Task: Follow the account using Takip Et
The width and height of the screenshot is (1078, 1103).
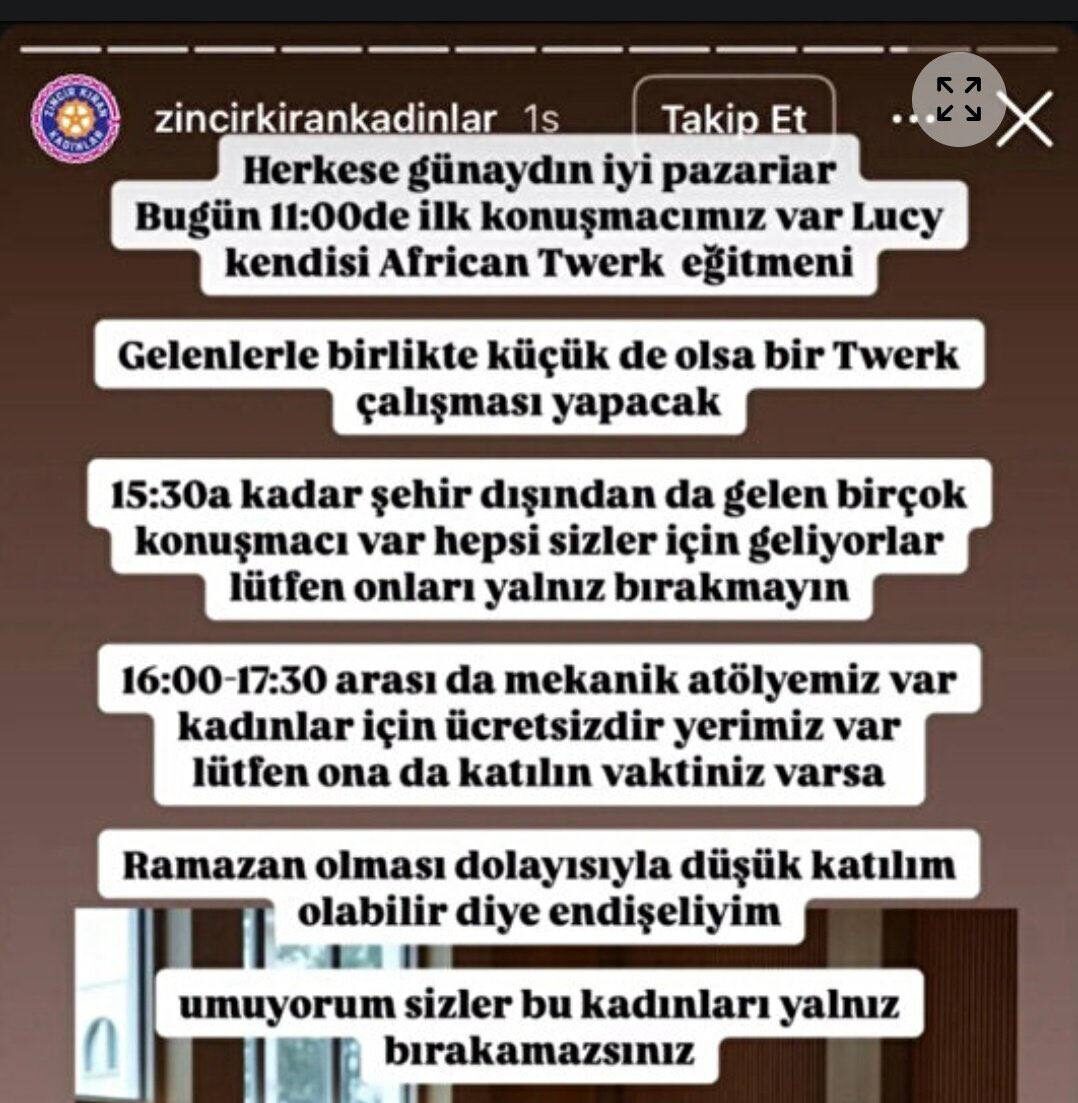Action: click(x=735, y=118)
